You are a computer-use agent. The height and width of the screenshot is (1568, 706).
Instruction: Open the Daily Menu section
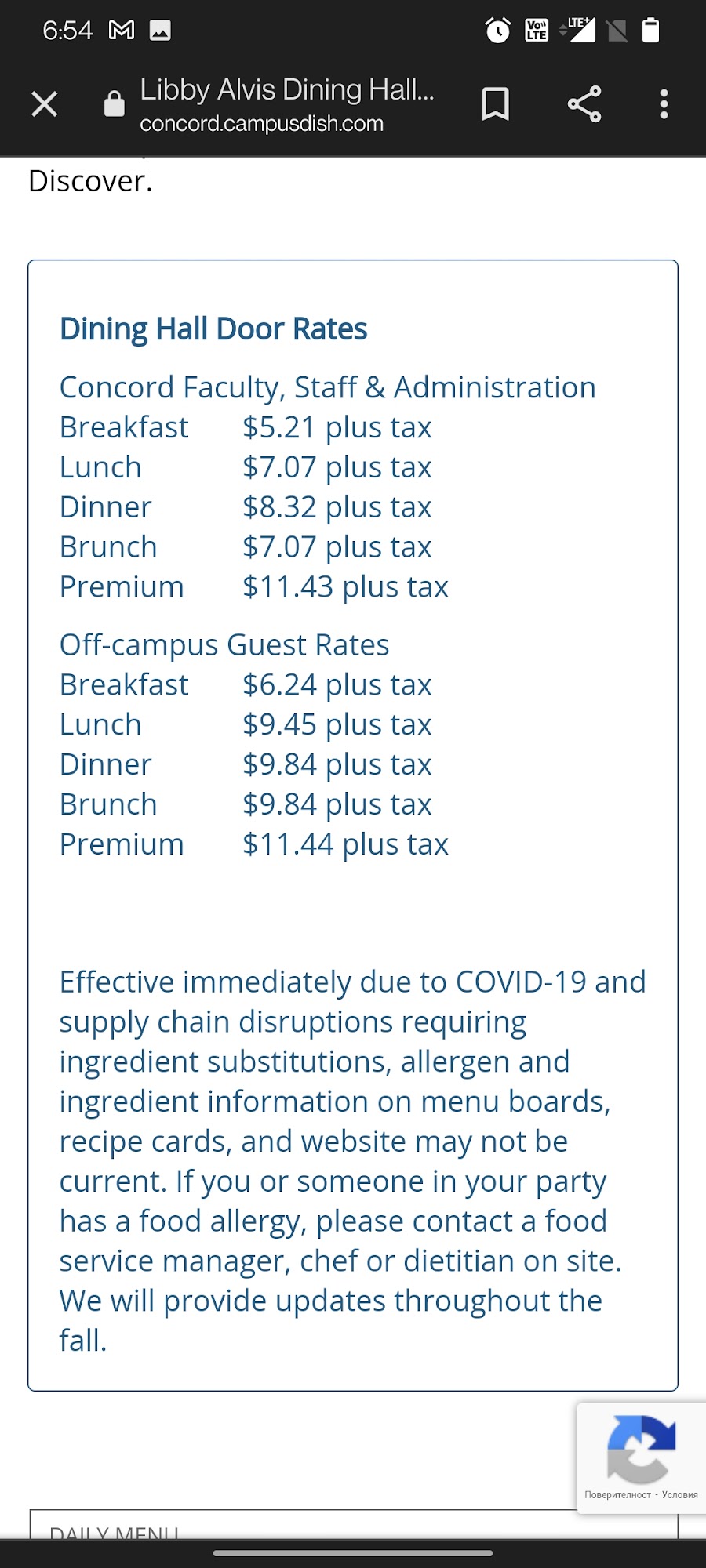[x=115, y=1530]
